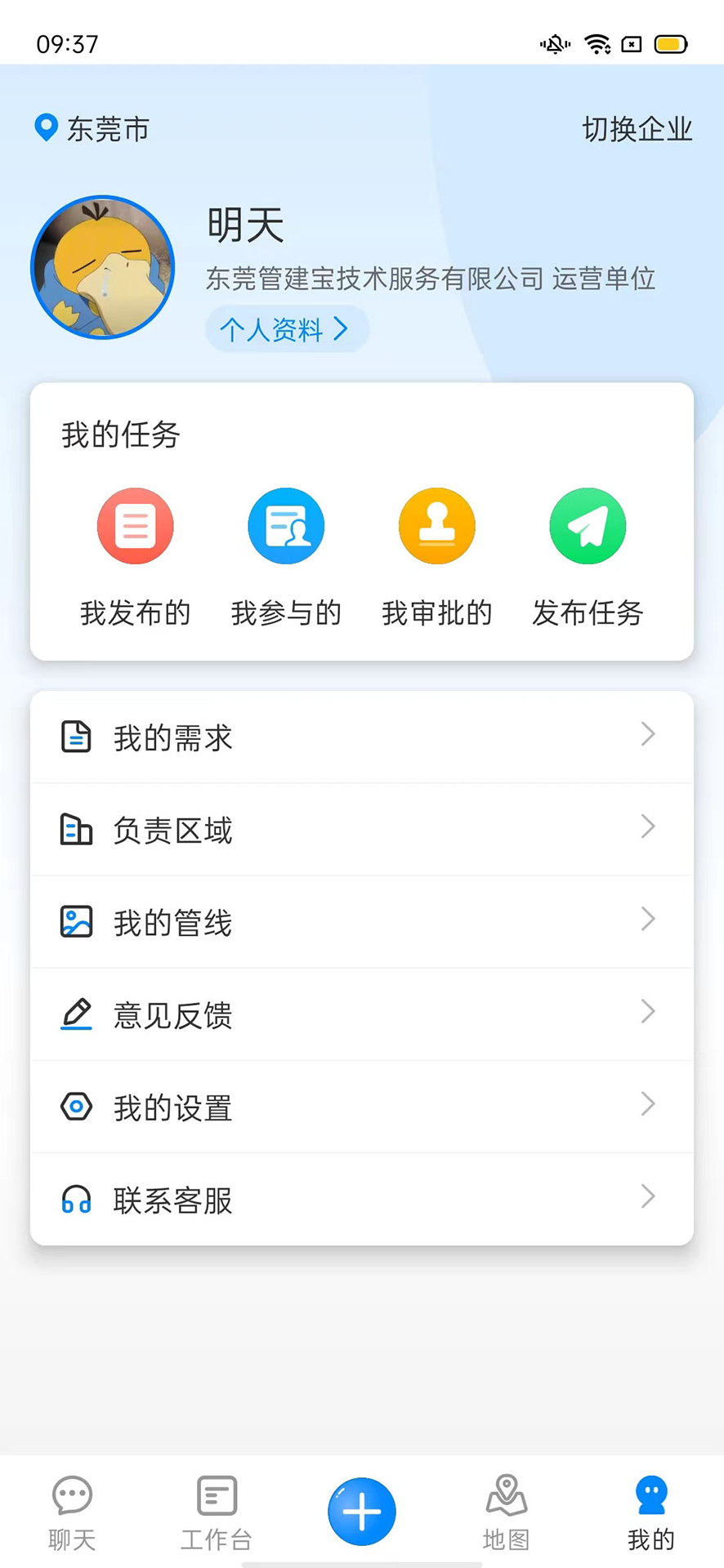
Task: Click the location pin beside 东莞市
Action: click(45, 128)
